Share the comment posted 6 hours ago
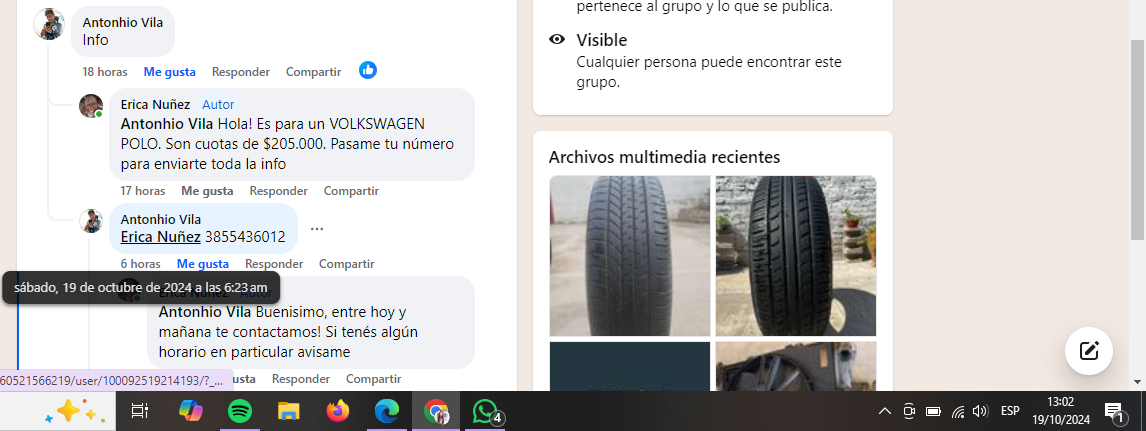This screenshot has width=1146, height=431. pos(346,264)
